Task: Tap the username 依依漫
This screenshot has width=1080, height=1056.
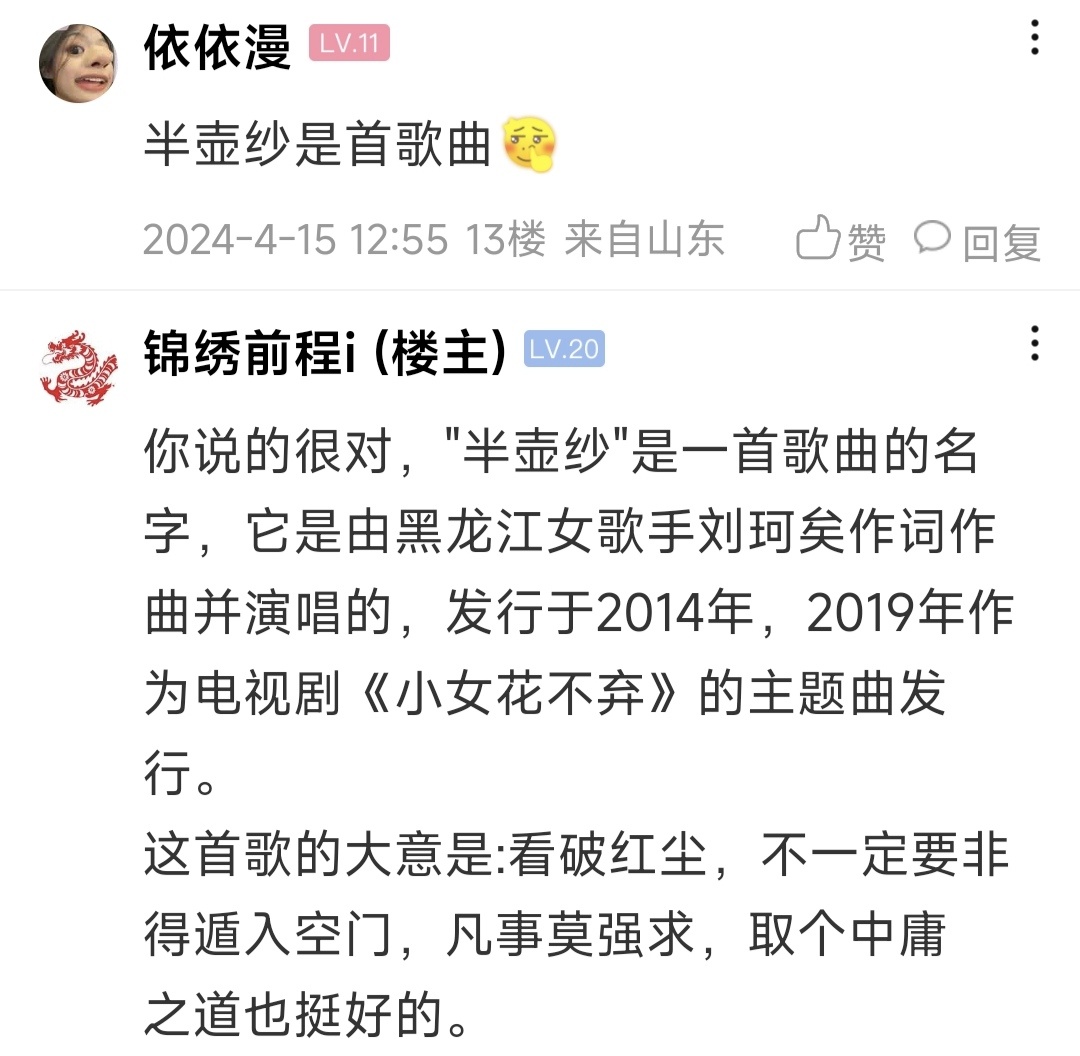Action: click(x=217, y=47)
